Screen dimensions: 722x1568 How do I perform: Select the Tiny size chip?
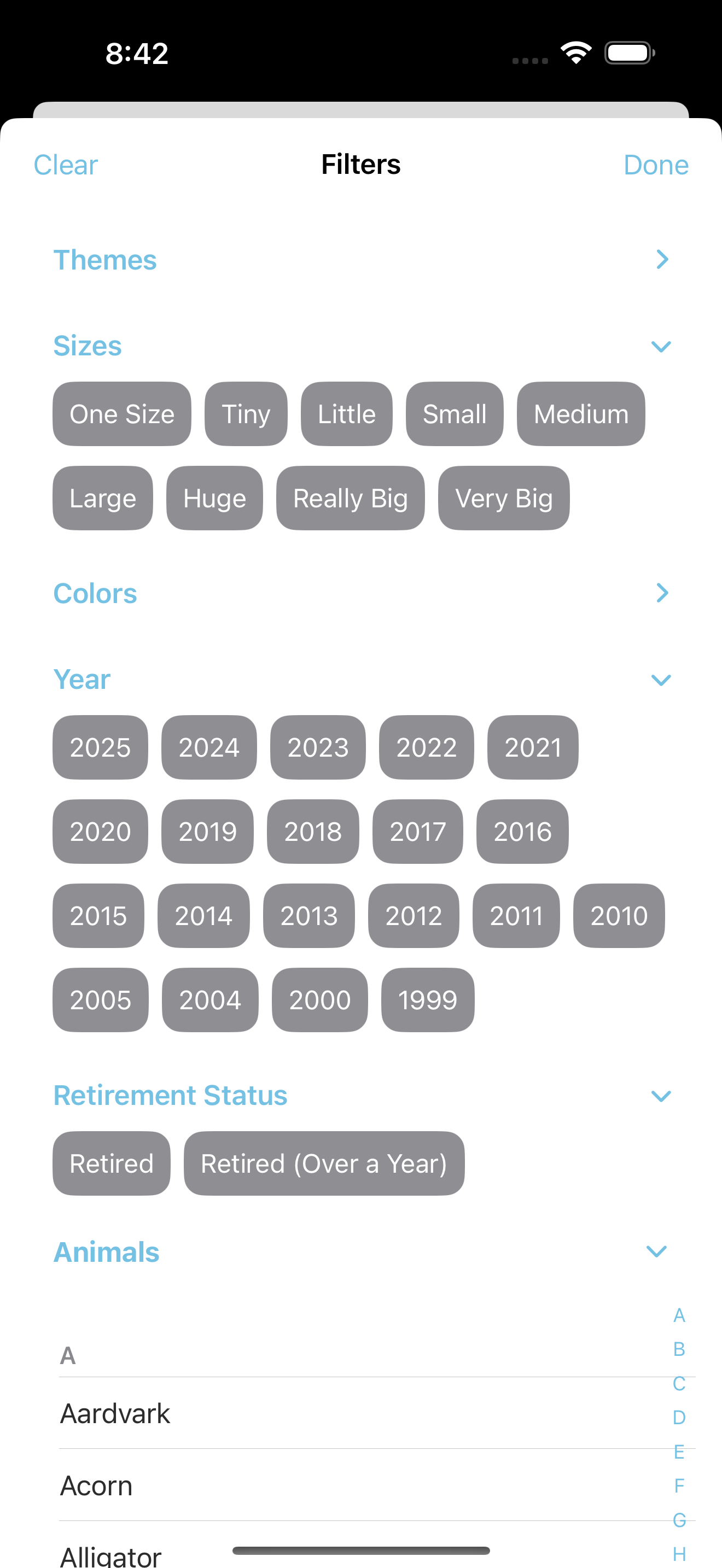click(246, 414)
